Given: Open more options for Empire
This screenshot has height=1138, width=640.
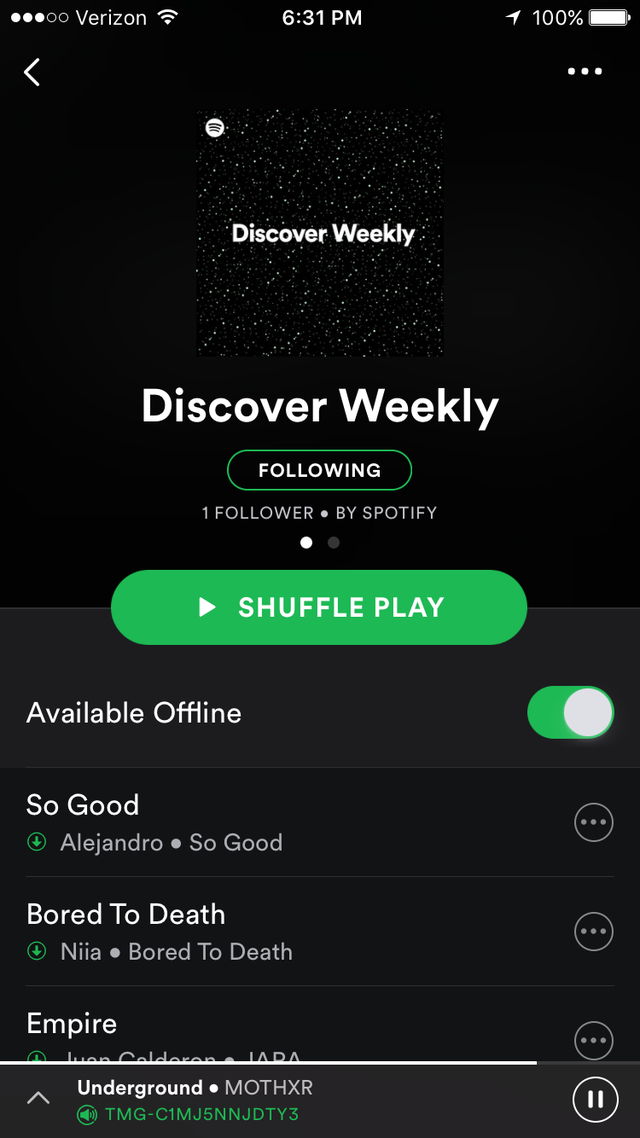Looking at the screenshot, I should click(594, 1040).
